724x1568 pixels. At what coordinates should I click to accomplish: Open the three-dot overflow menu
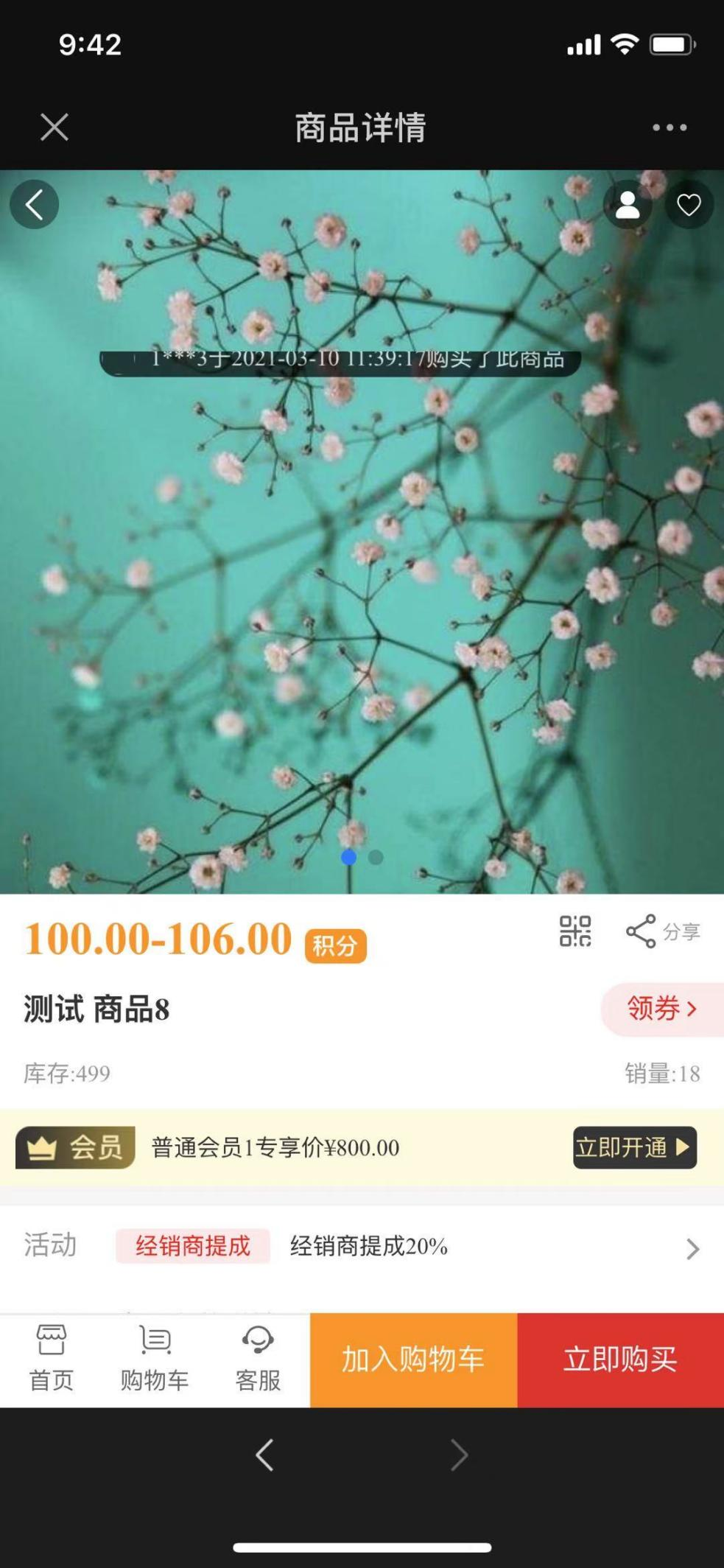click(x=669, y=127)
